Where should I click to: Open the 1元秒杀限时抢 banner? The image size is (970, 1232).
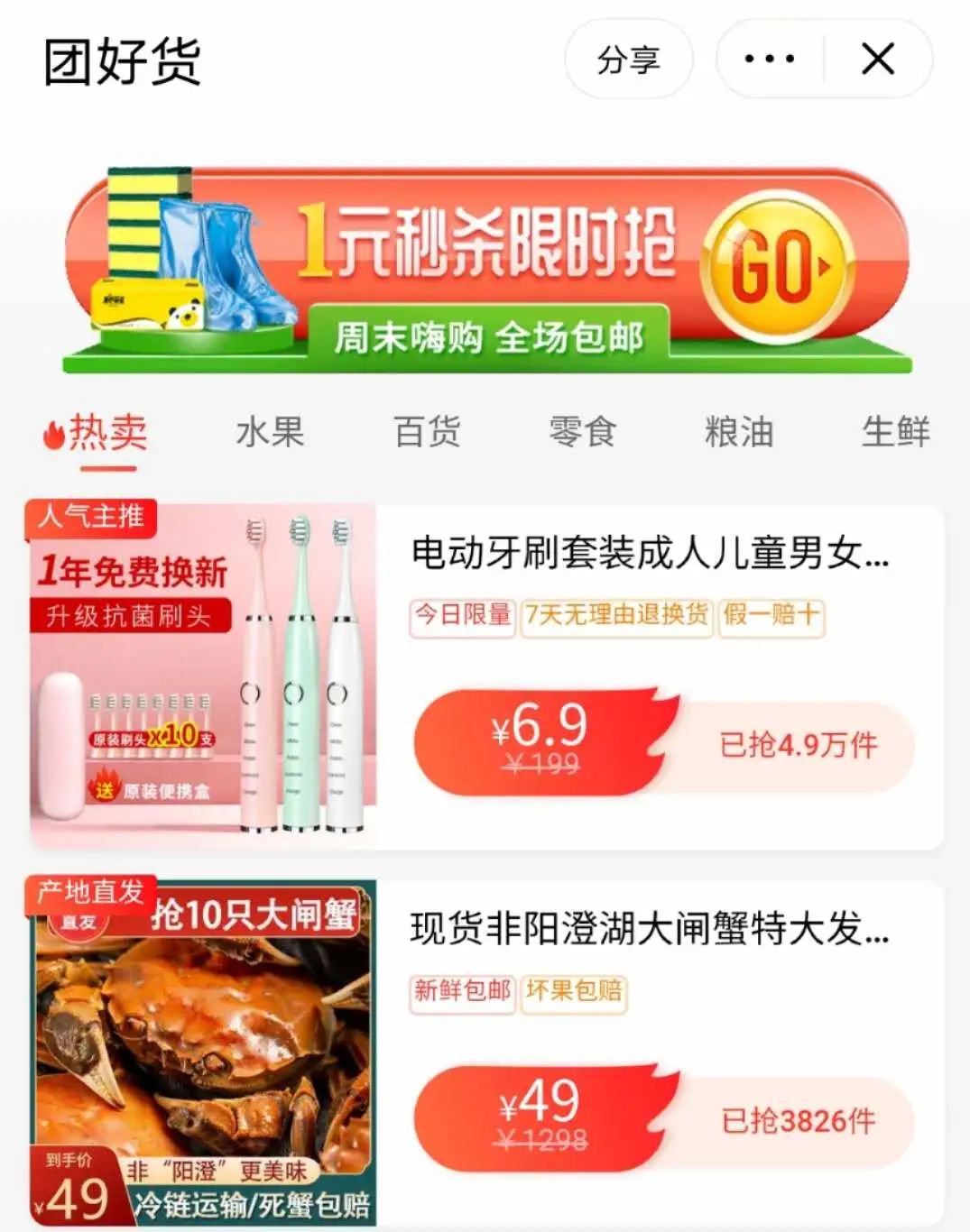pyautogui.click(x=487, y=270)
